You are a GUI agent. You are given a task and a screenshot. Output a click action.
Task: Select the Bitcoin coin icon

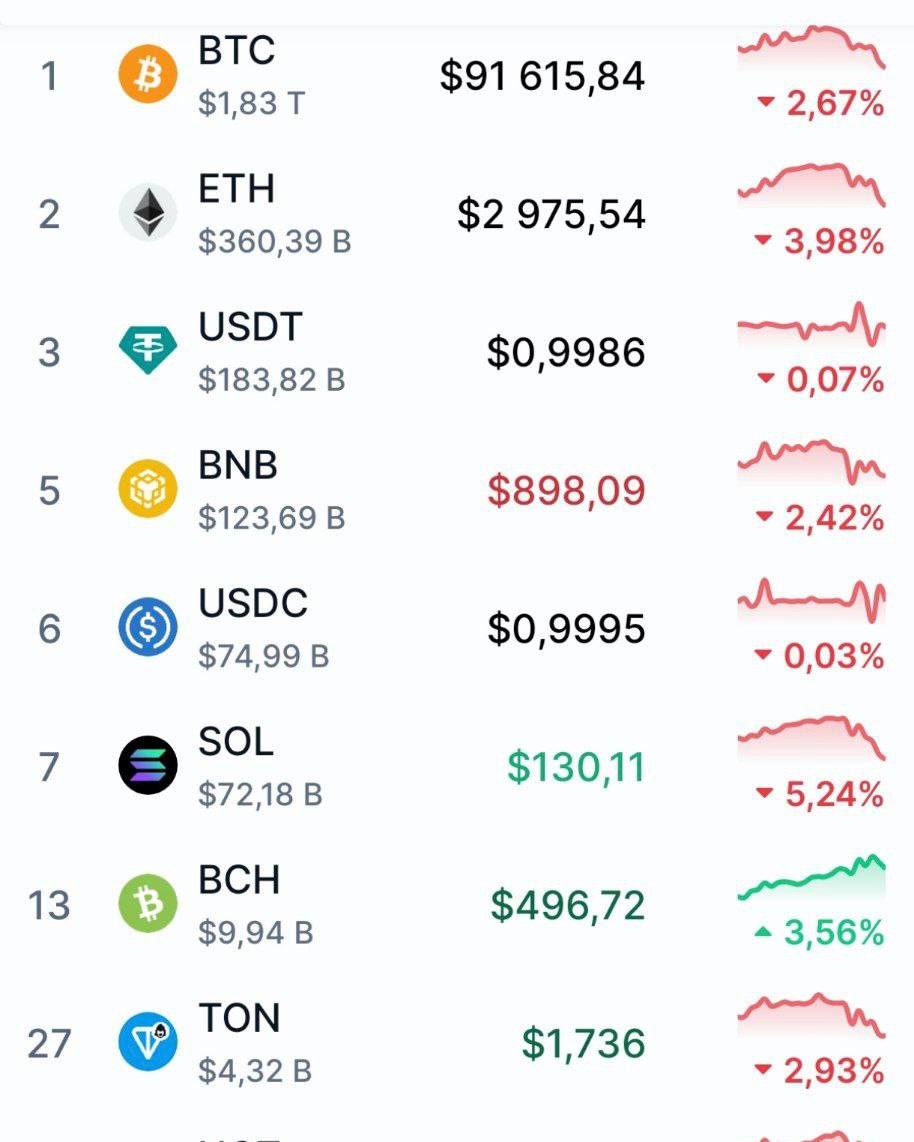pos(148,75)
